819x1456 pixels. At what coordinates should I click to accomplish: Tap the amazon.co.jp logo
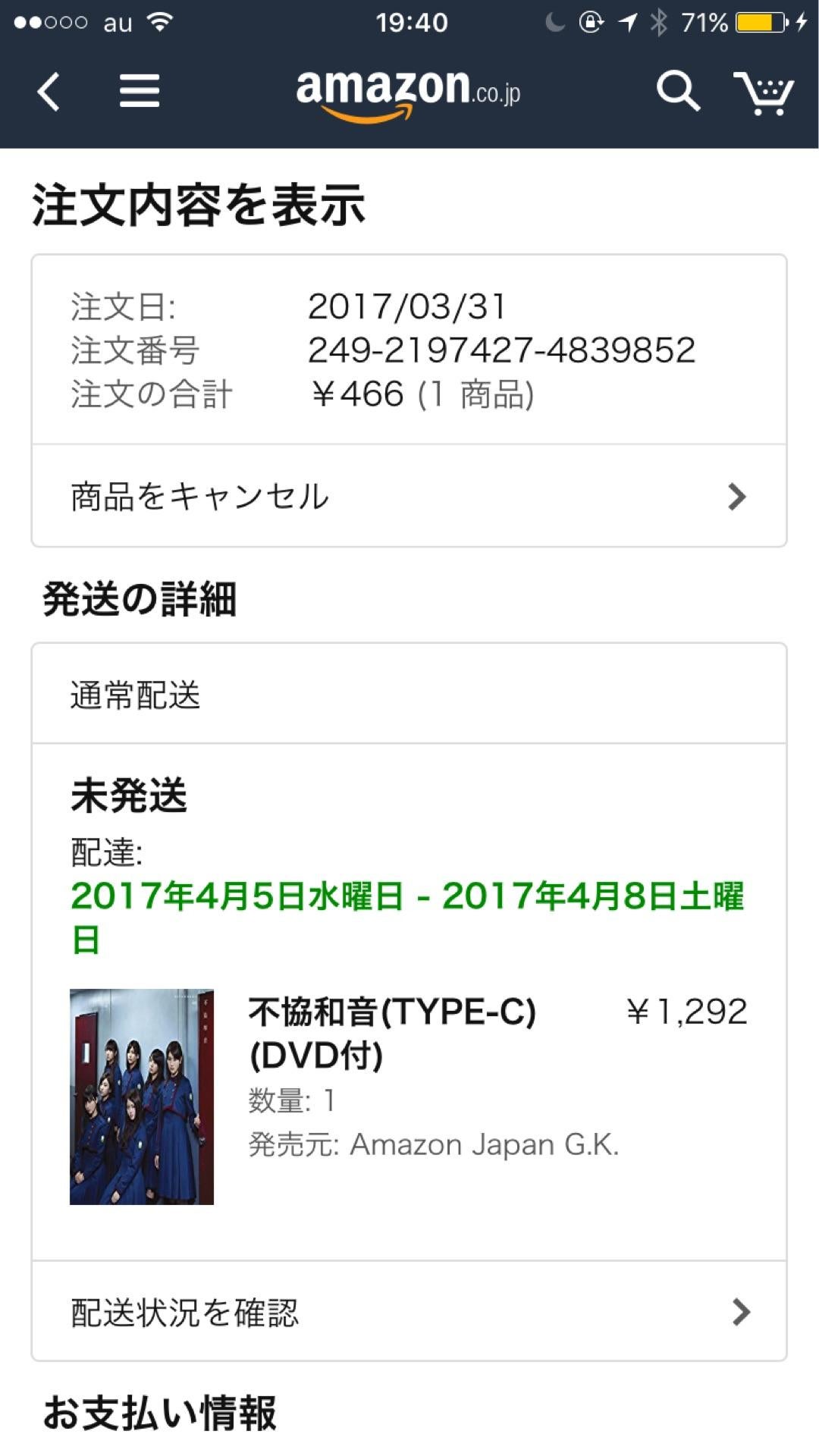tap(408, 93)
